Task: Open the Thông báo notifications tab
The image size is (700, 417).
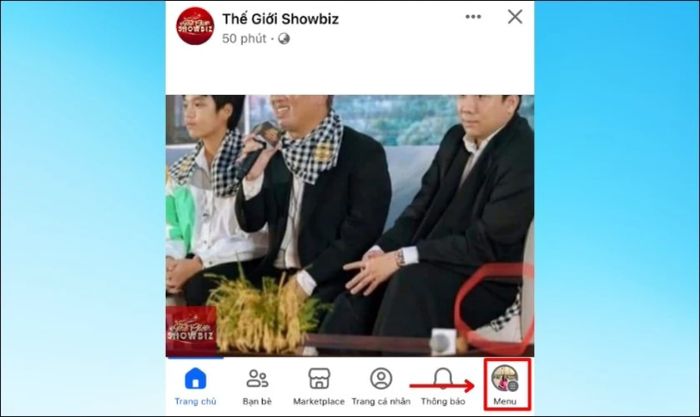Action: [443, 385]
